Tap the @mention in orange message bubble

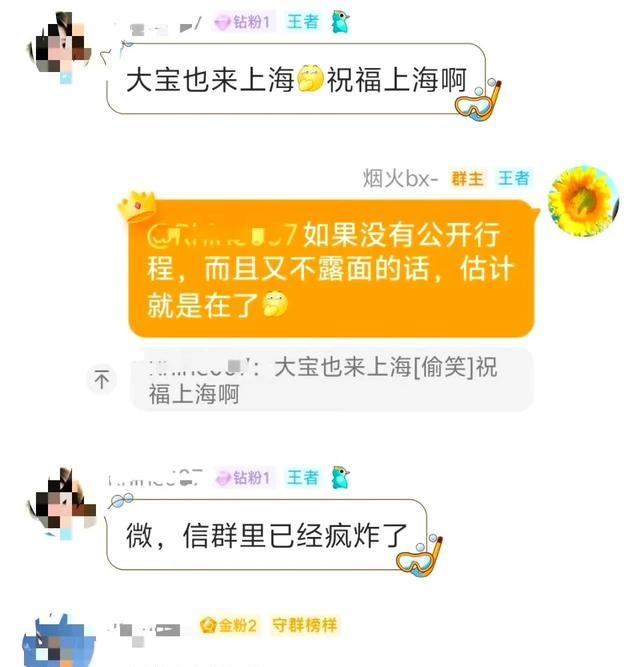(223, 237)
